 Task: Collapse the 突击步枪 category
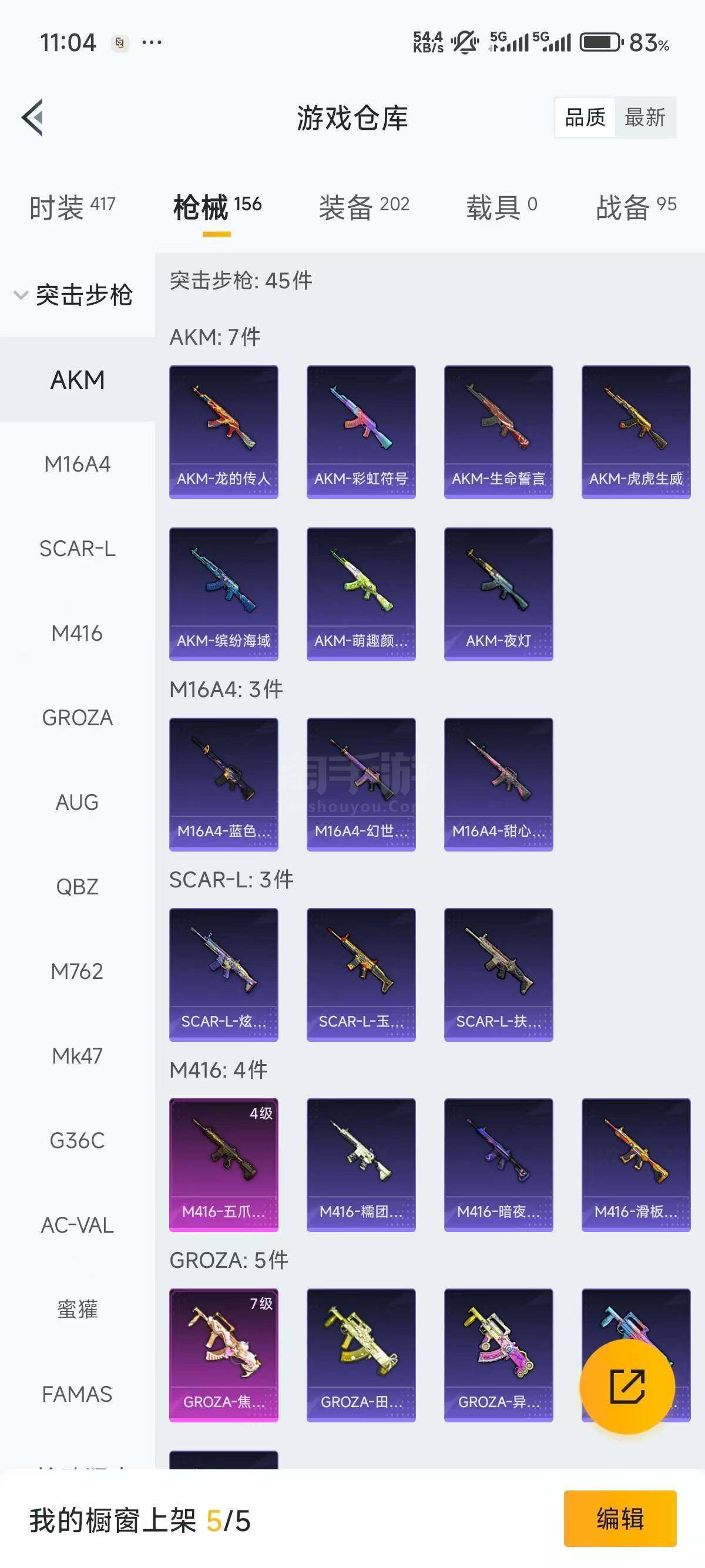click(x=73, y=295)
